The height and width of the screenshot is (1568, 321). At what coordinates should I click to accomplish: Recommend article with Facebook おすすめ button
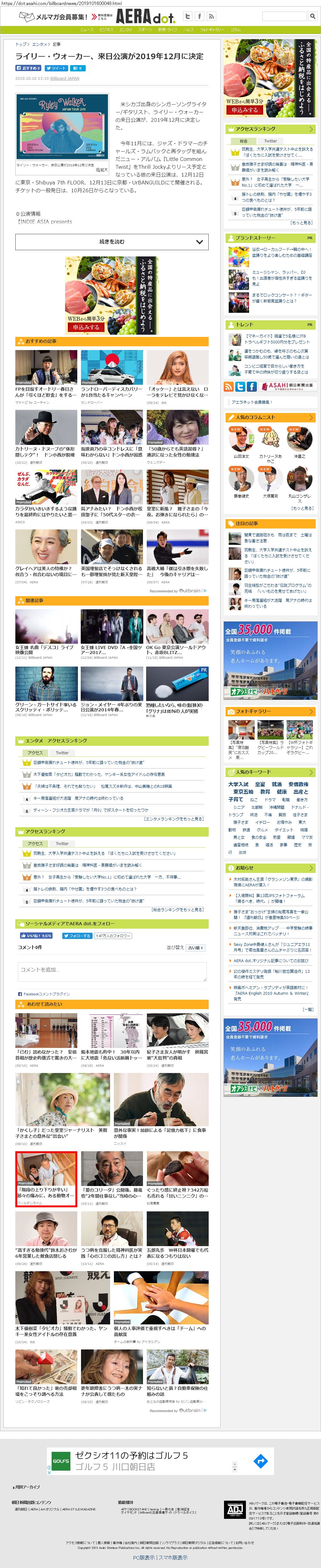pyautogui.click(x=28, y=68)
